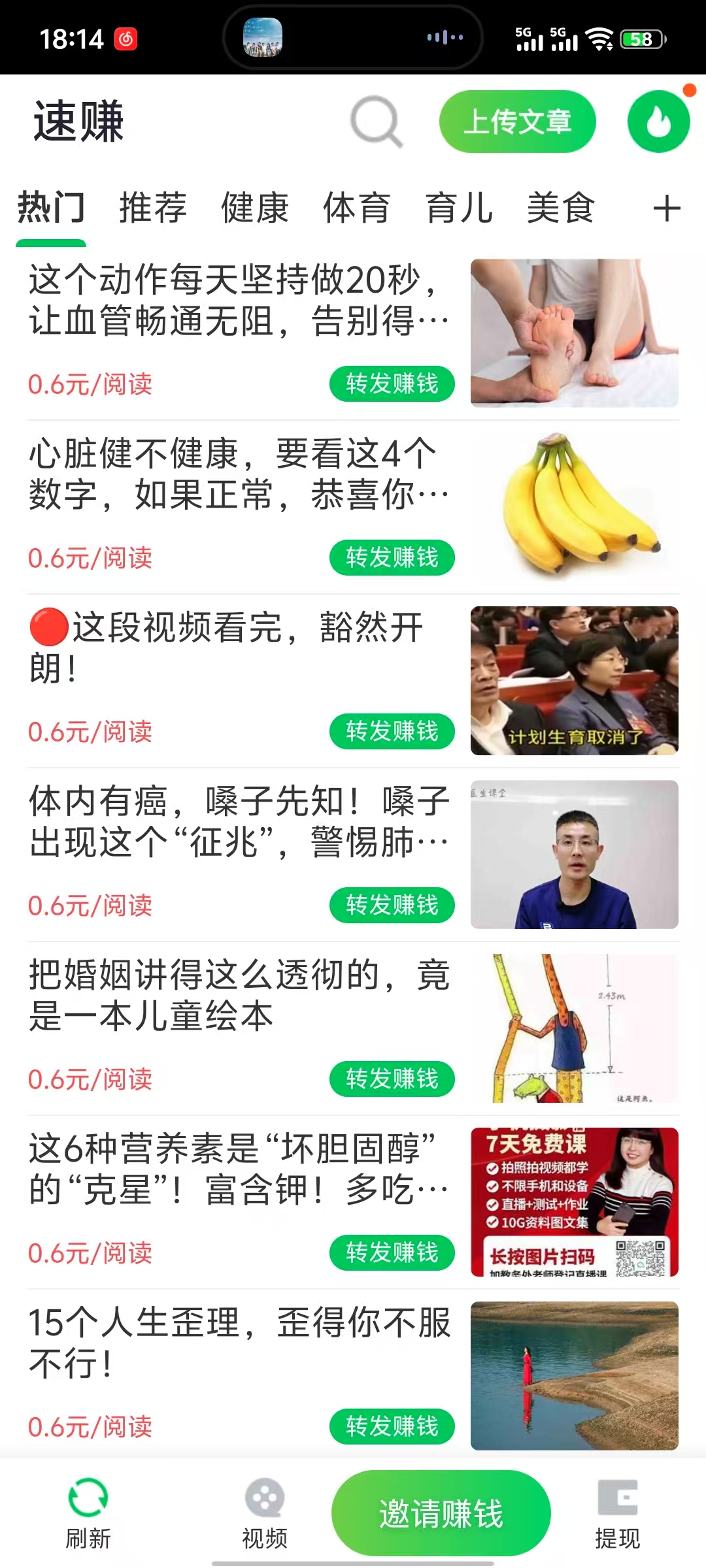Screen dimensions: 706x1568
Task: Open the 把婚姻讲得这么透彻 article
Action: (x=239, y=994)
